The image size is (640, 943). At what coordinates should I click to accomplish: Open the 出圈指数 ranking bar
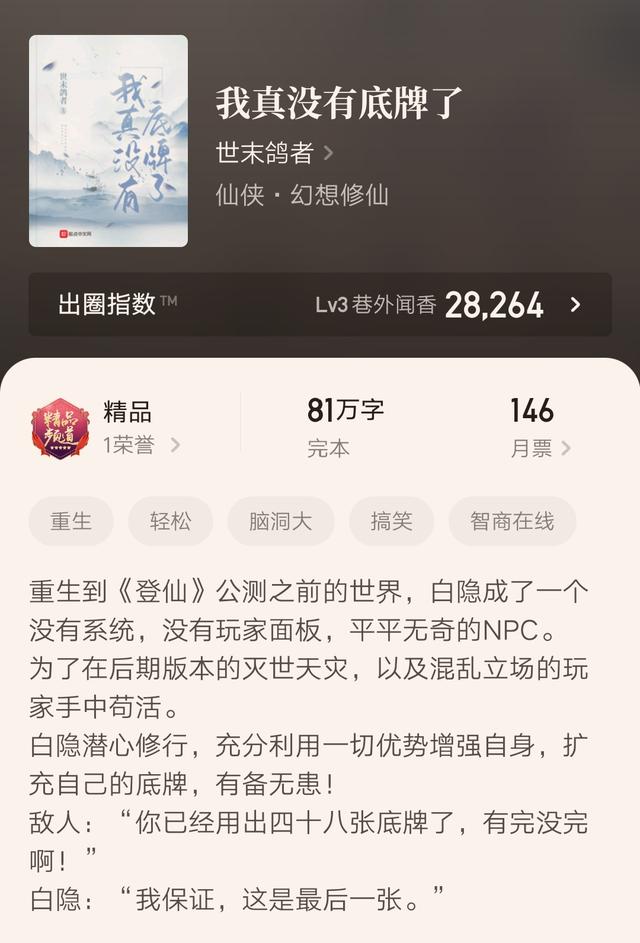320,304
